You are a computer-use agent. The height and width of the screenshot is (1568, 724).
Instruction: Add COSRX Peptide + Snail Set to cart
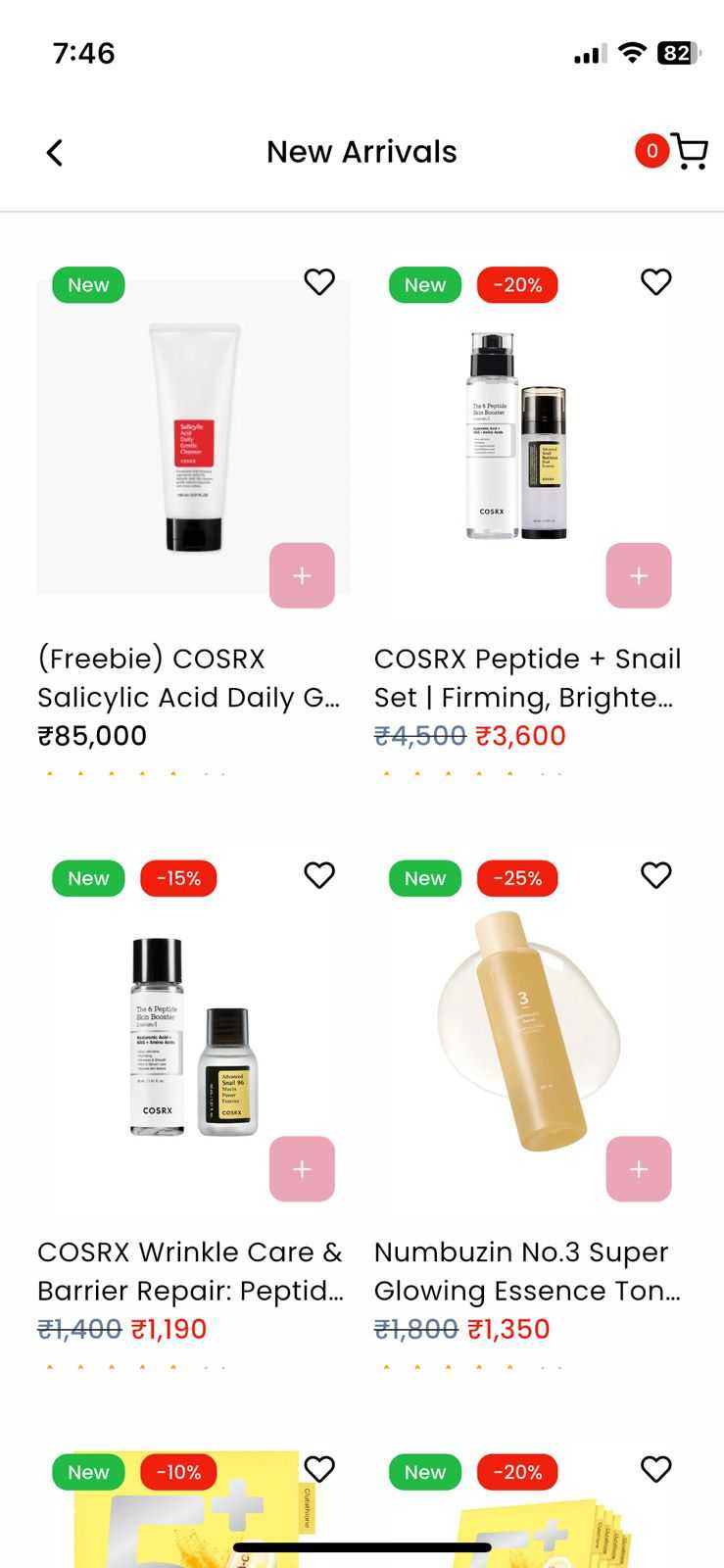point(639,575)
